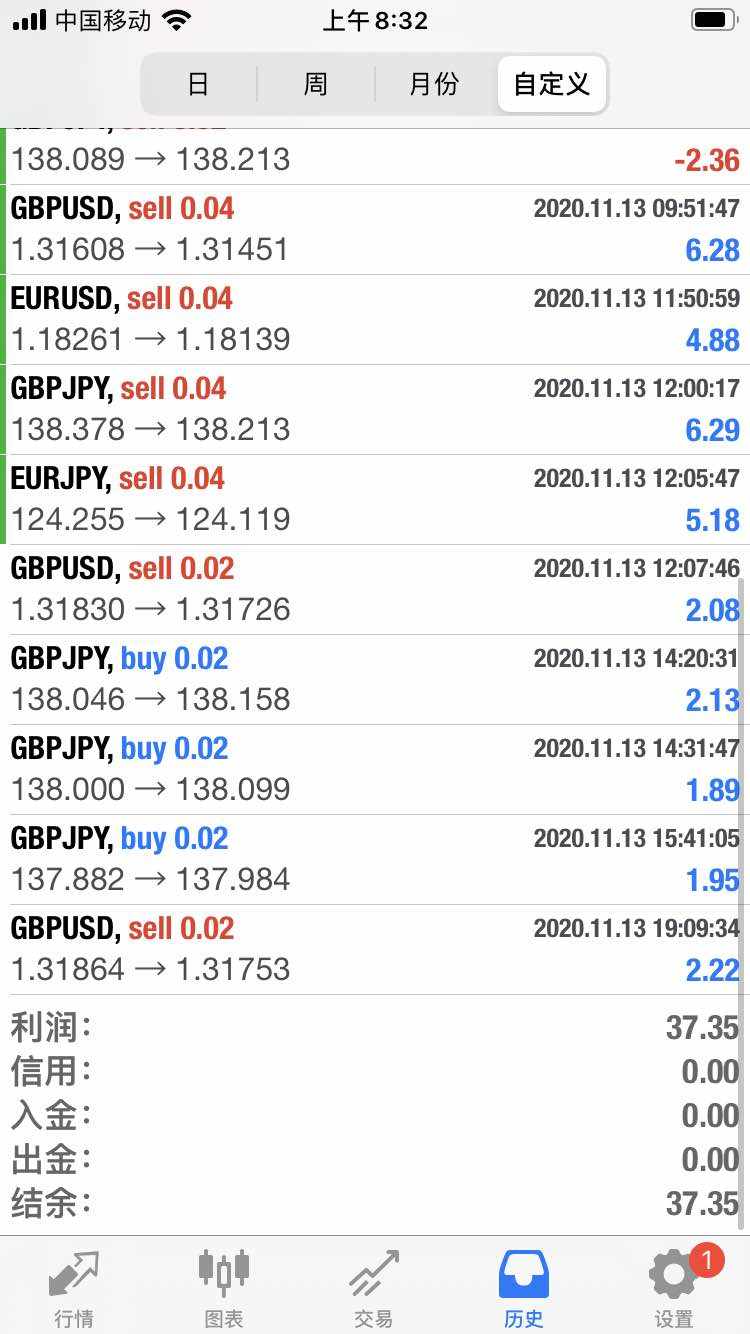Image resolution: width=750 pixels, height=1334 pixels.
Task: Open the GBPUSD sell 0.02 trade at 12:07:46
Action: coord(375,589)
